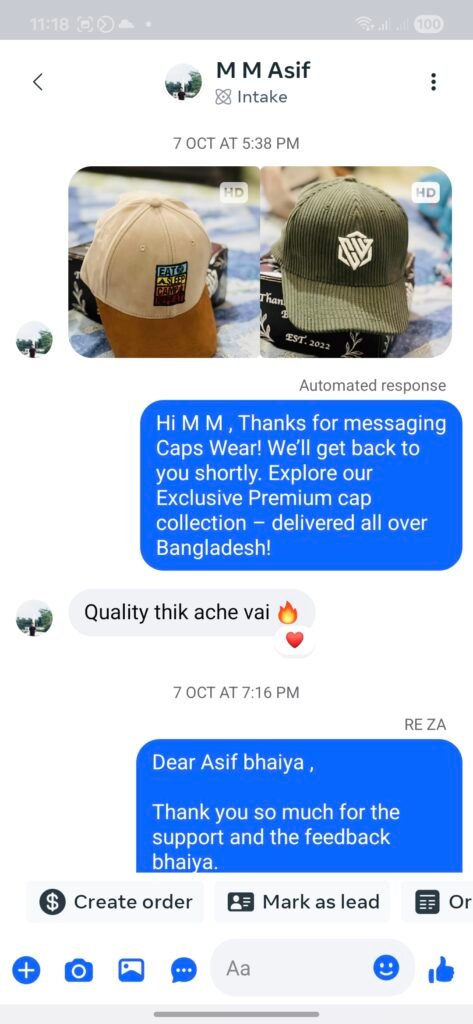
Task: View the beige cap photo
Action: 164,262
